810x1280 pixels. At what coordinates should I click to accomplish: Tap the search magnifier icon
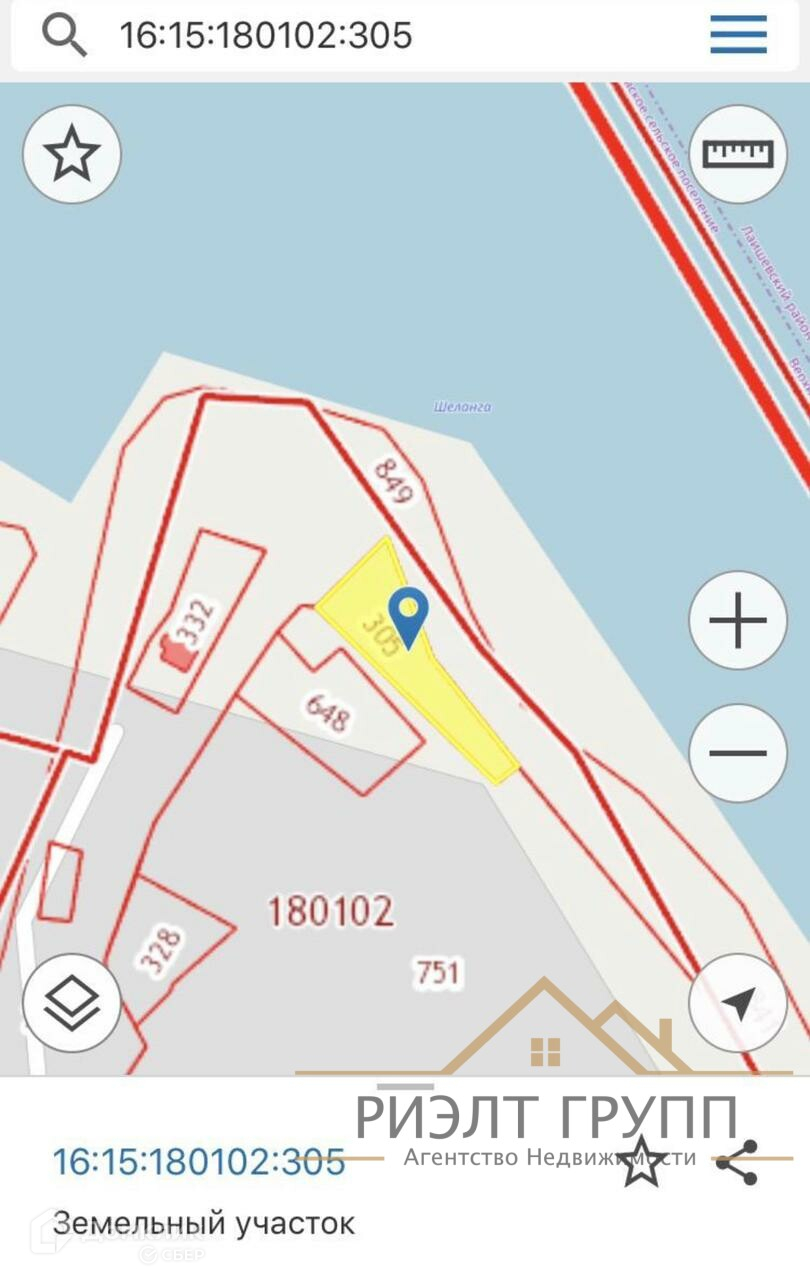(x=64, y=36)
